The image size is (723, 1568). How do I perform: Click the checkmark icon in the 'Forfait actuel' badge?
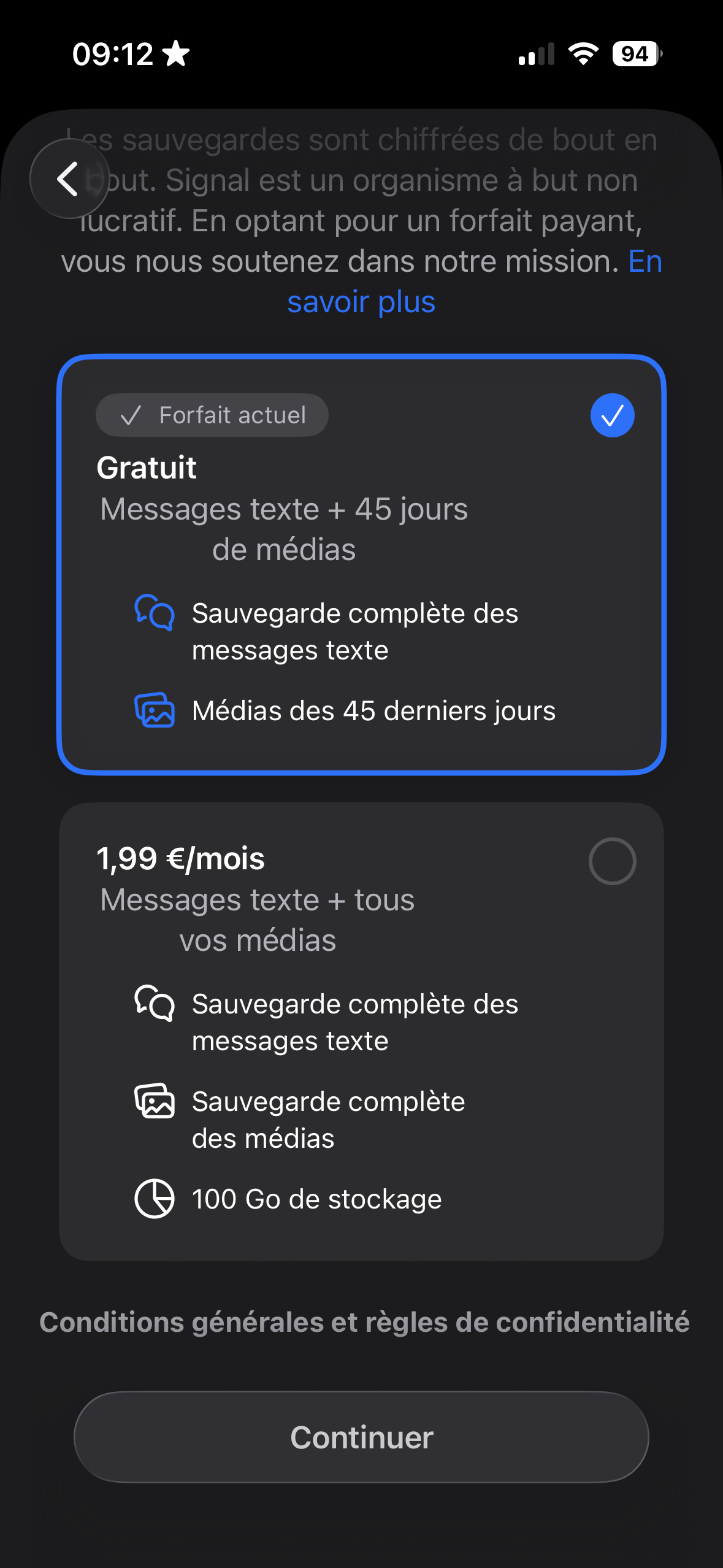pos(131,415)
